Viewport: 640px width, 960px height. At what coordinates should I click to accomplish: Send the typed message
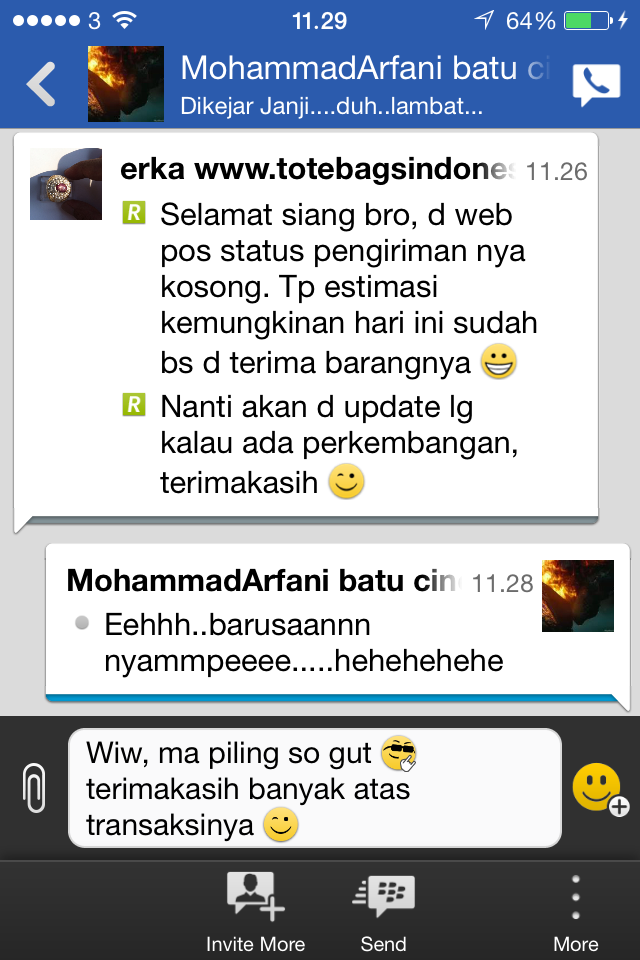click(384, 912)
